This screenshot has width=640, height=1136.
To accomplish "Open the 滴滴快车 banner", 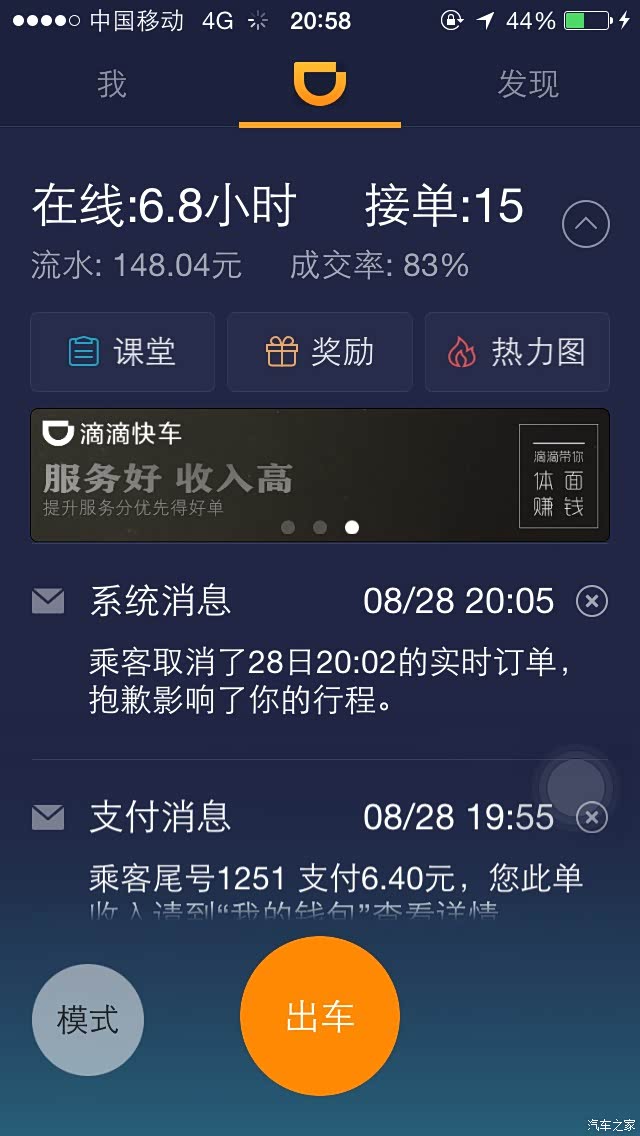I will [x=320, y=475].
